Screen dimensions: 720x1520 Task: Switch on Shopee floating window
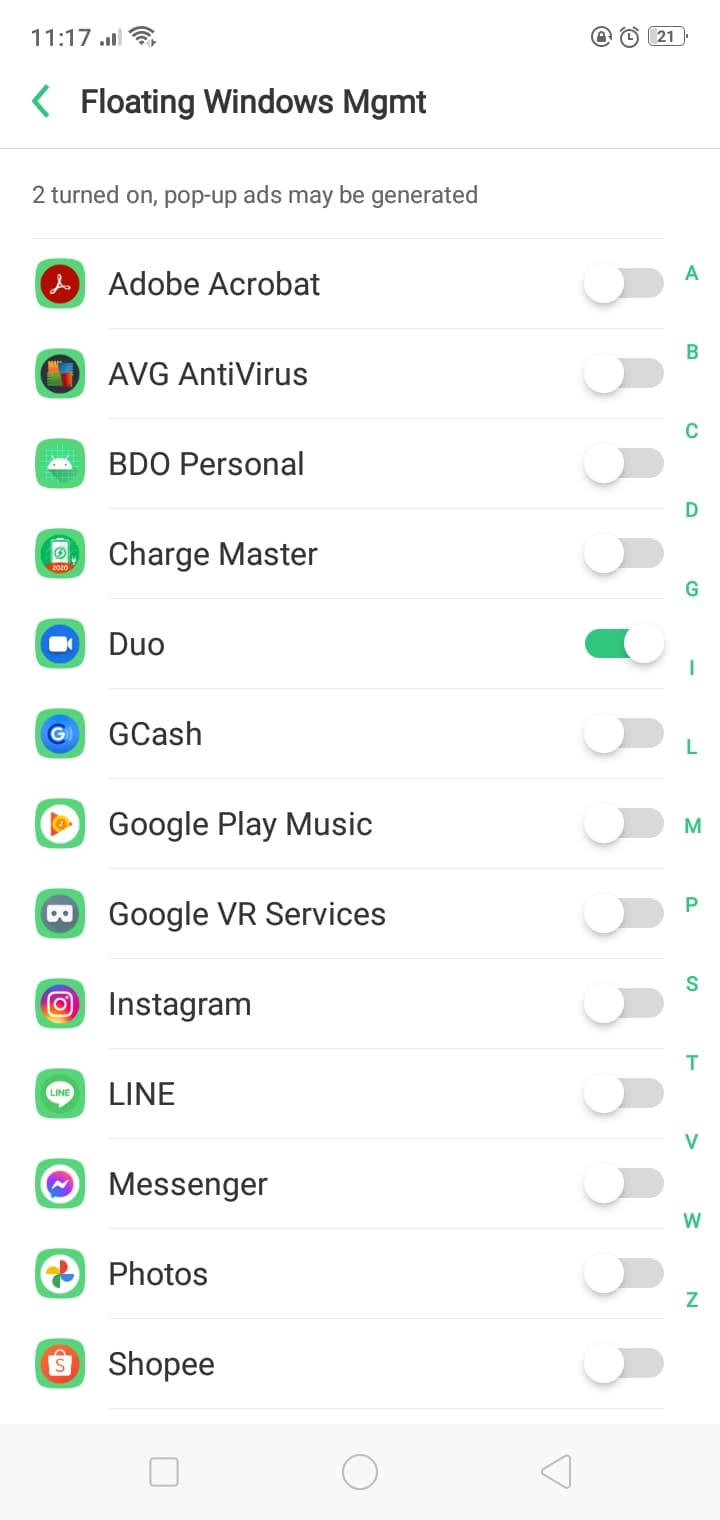click(623, 1364)
